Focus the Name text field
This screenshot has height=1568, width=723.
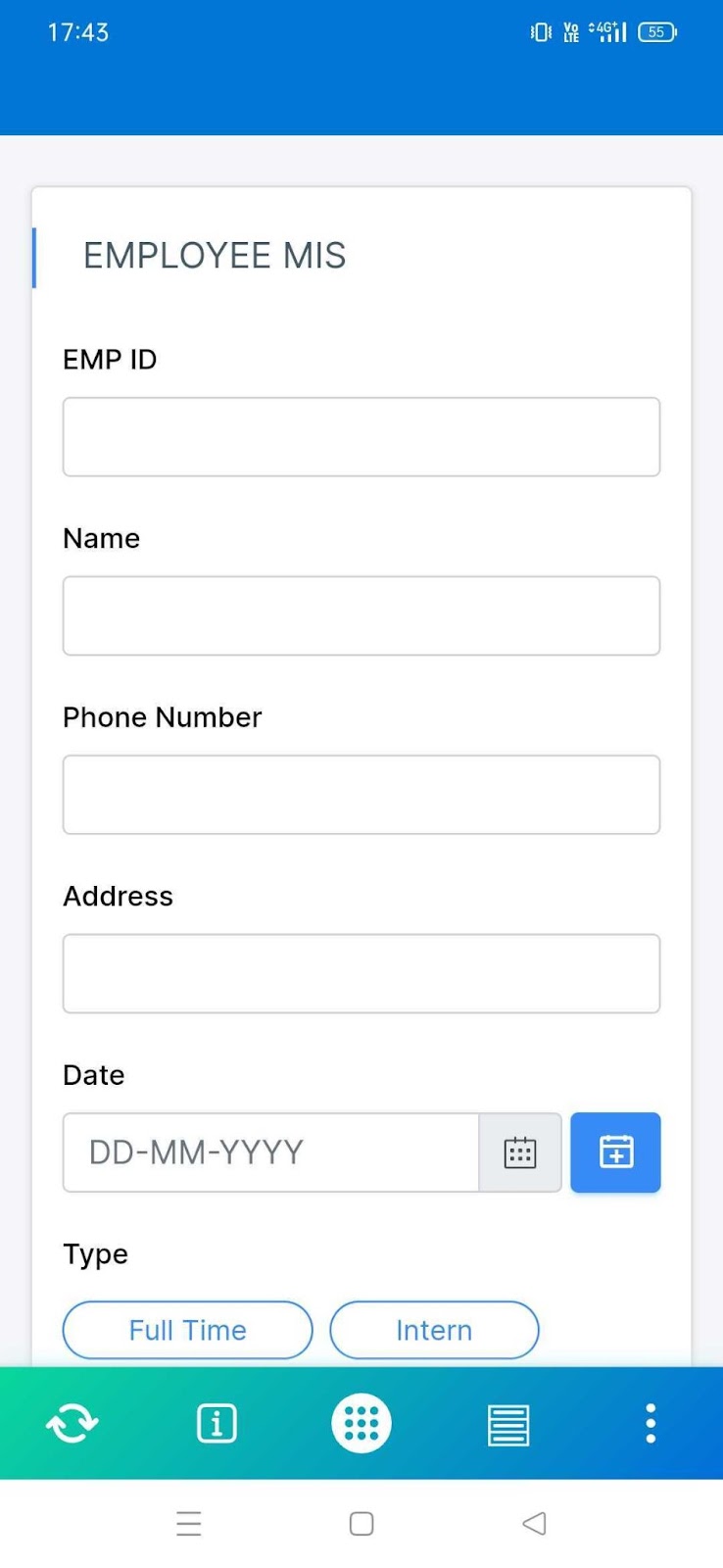click(361, 615)
